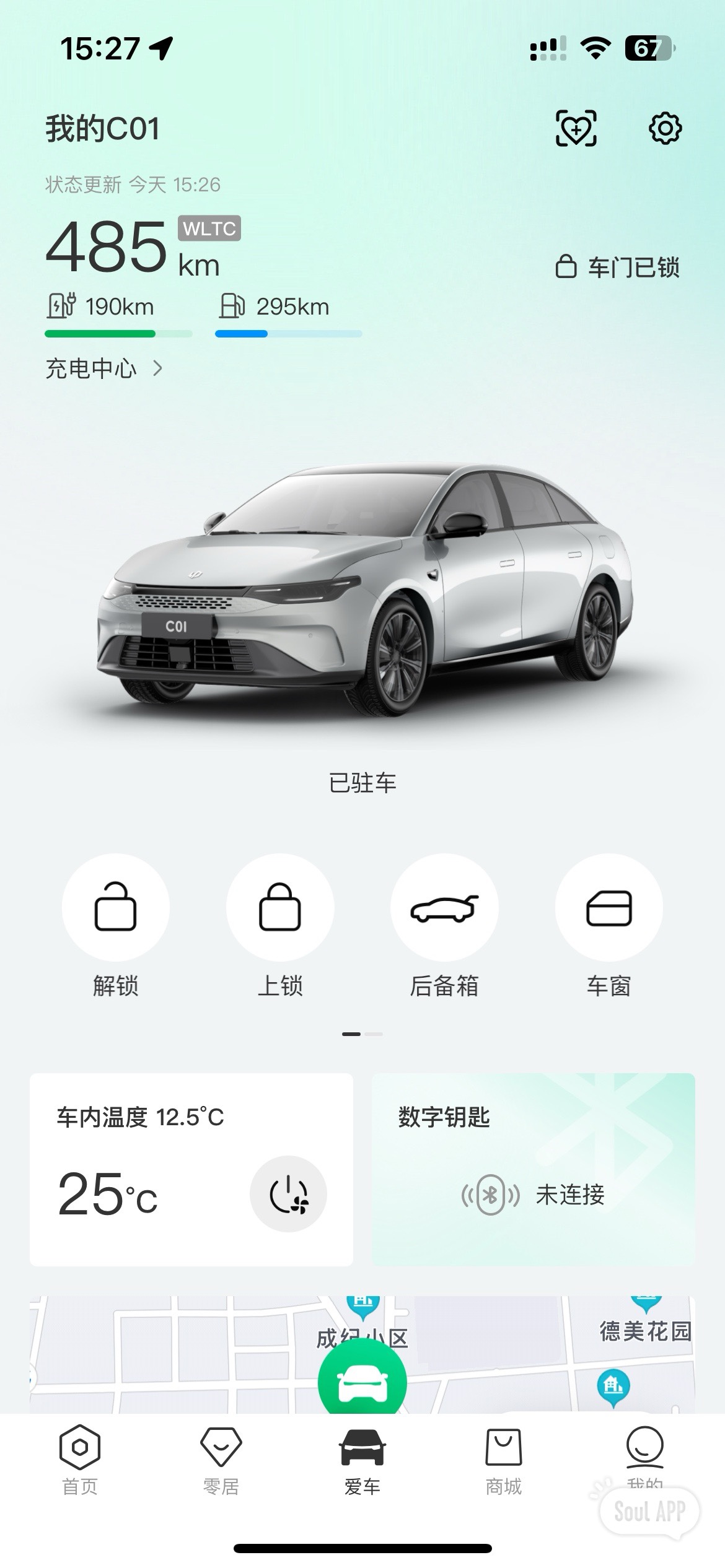Open the 我的 profile tab
This screenshot has height=1568, width=725.
644,1455
